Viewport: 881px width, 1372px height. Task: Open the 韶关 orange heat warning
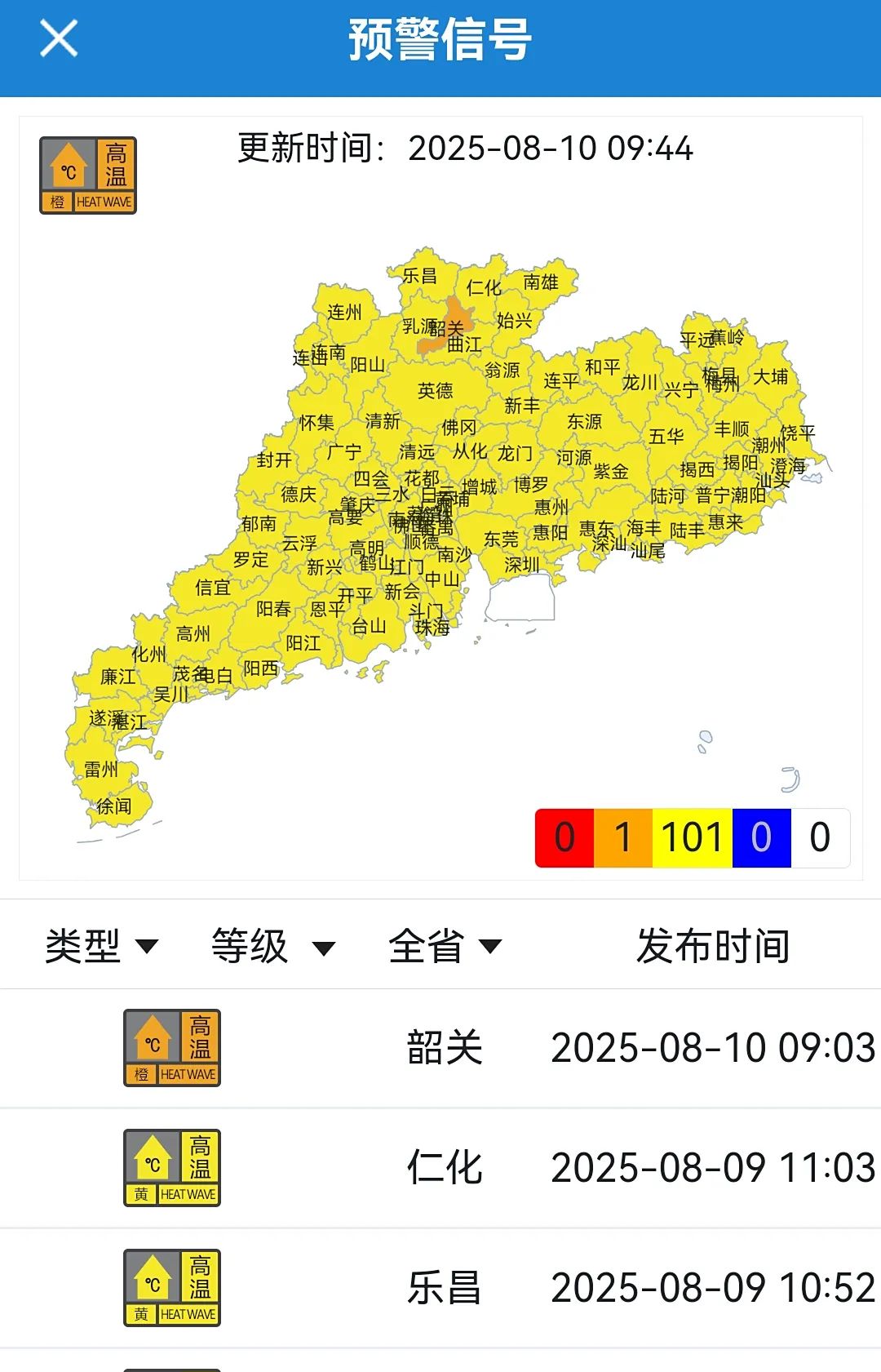[440, 1048]
